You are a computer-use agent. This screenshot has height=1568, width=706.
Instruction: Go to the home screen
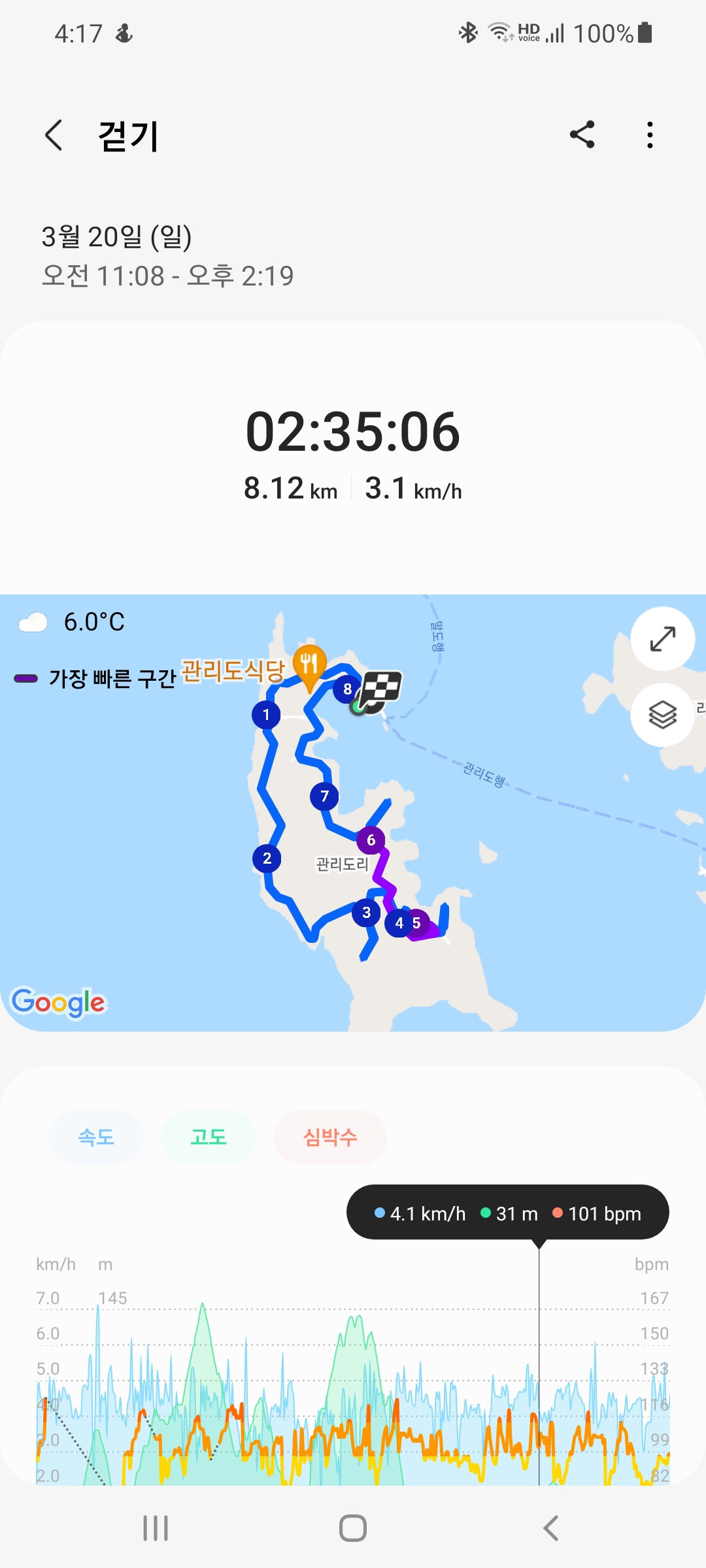[x=353, y=1528]
